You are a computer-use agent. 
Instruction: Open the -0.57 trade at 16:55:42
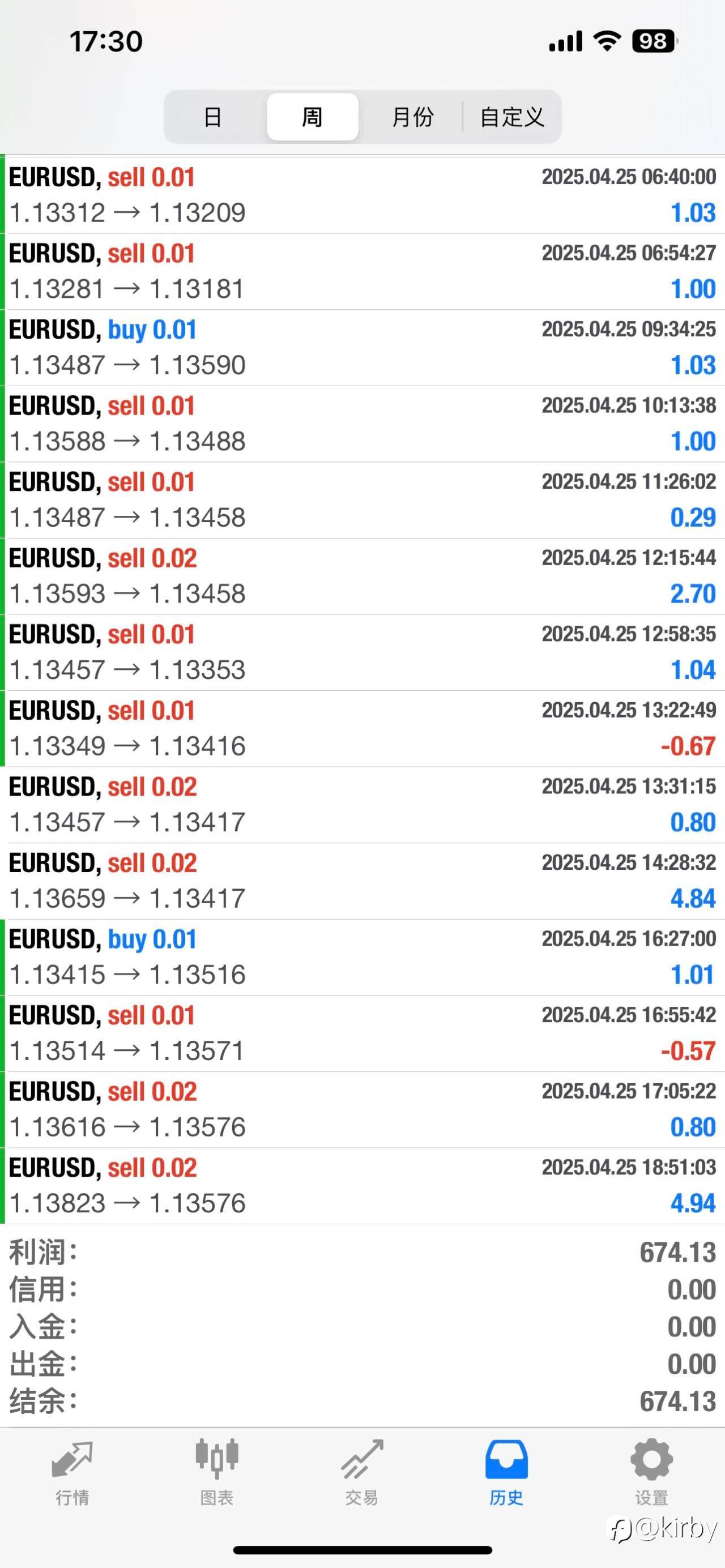coord(362,1033)
